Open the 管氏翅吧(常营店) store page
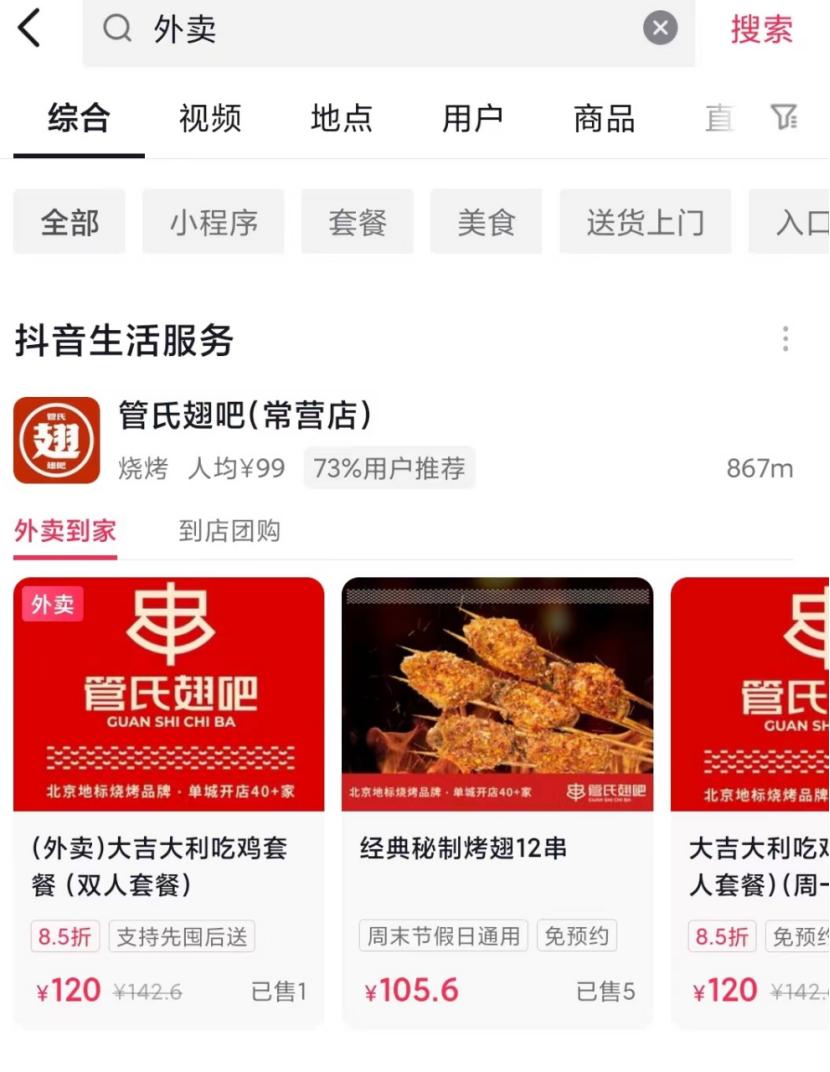 (245, 416)
